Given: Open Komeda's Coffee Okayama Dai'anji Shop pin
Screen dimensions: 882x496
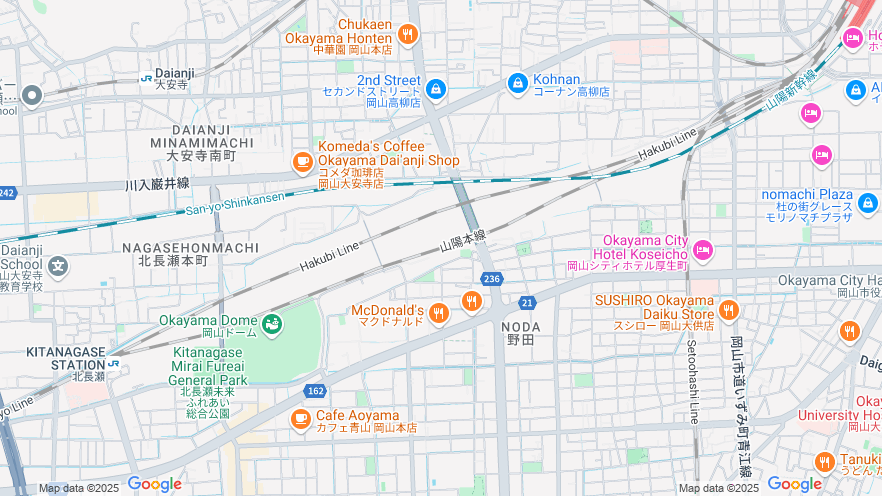Looking at the screenshot, I should (302, 160).
